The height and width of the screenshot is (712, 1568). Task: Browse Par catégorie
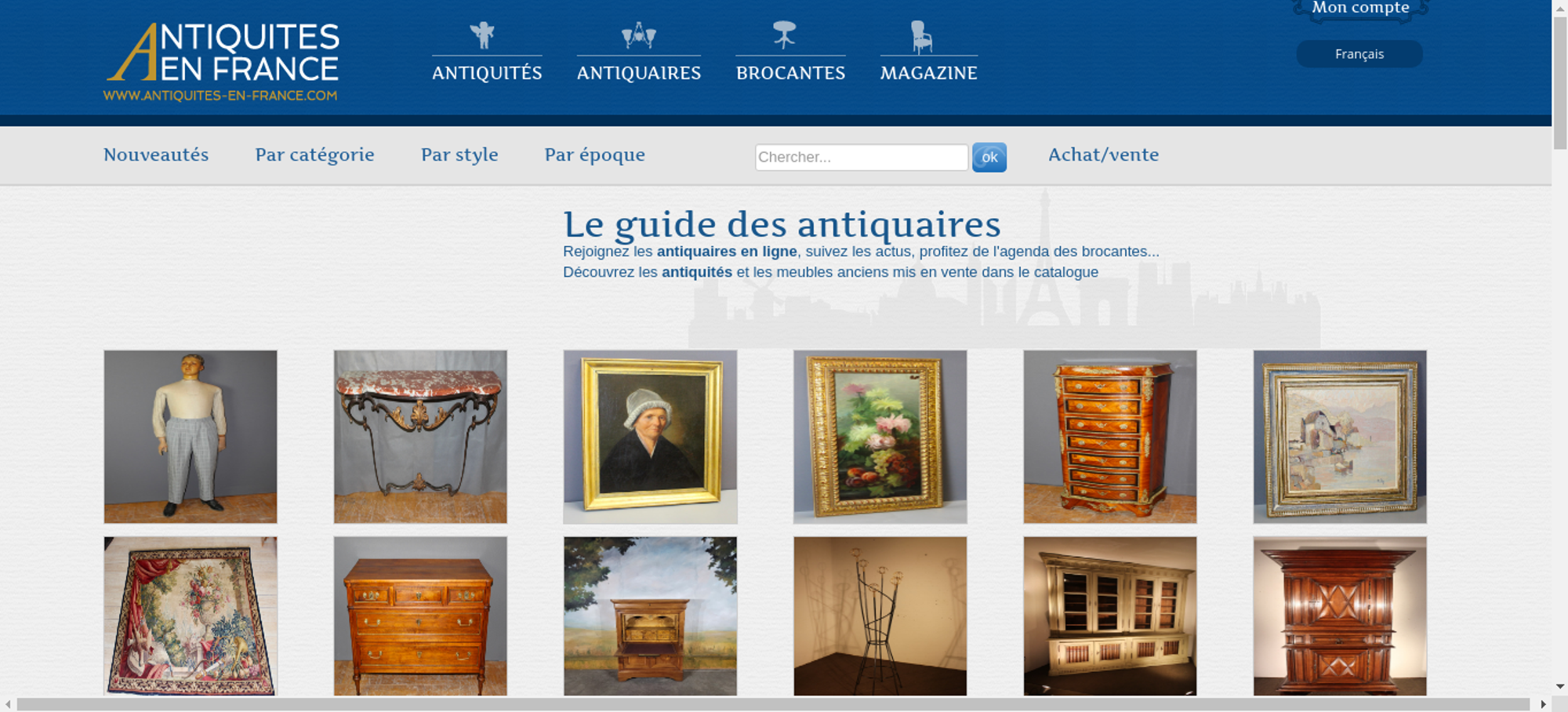click(x=314, y=154)
